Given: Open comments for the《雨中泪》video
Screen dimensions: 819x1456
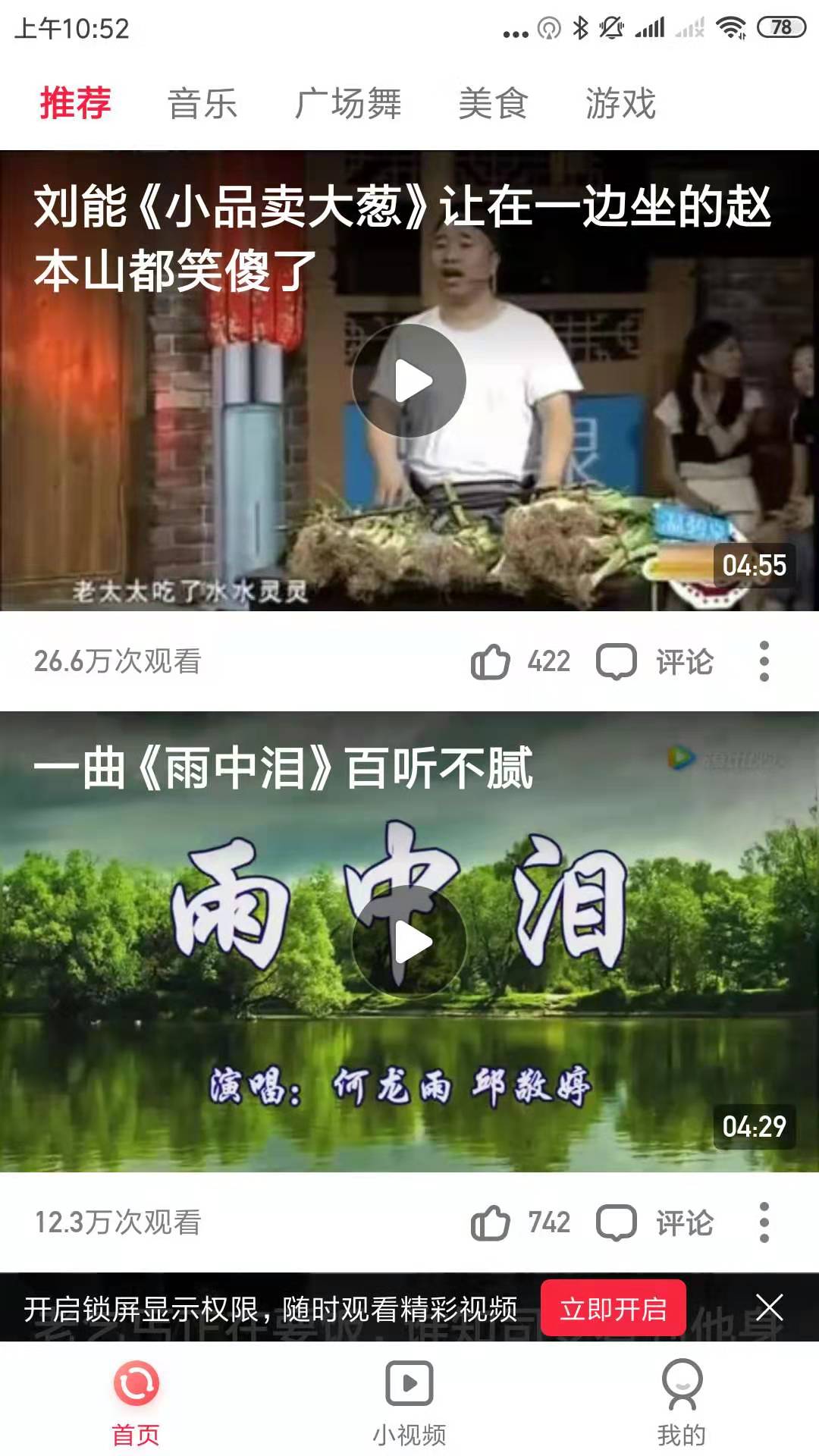Looking at the screenshot, I should point(656,1222).
